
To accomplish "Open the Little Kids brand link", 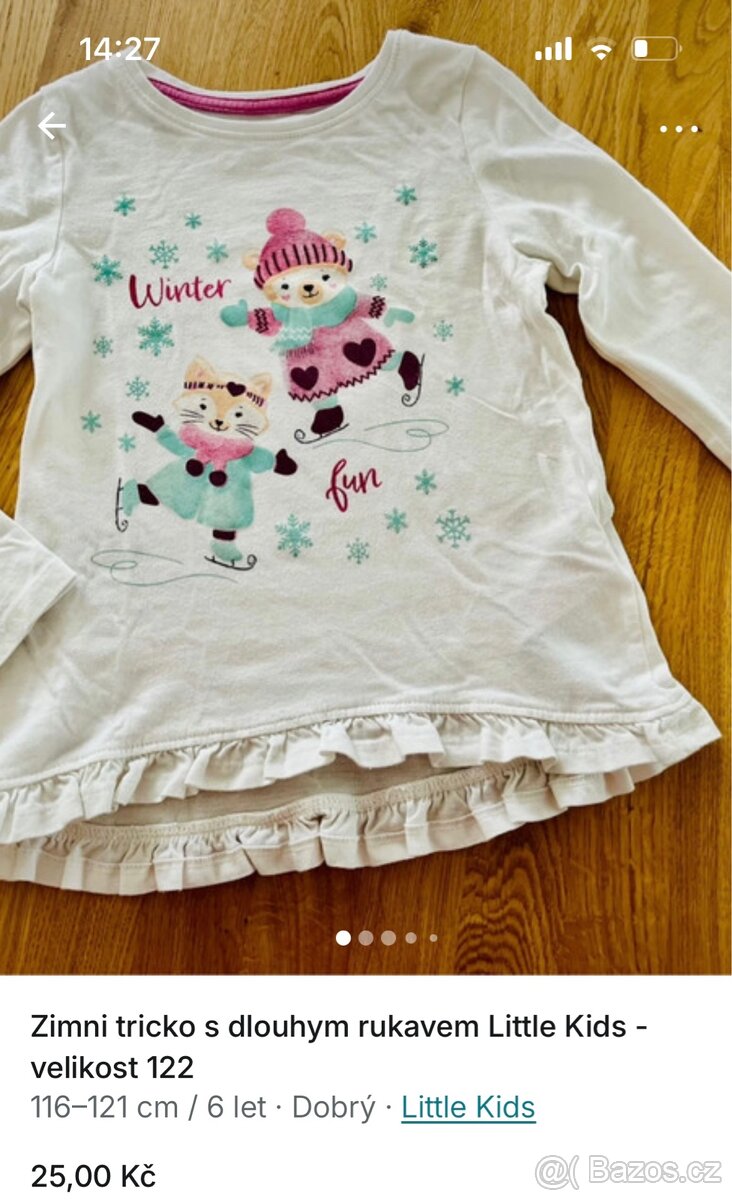I will [x=468, y=1107].
